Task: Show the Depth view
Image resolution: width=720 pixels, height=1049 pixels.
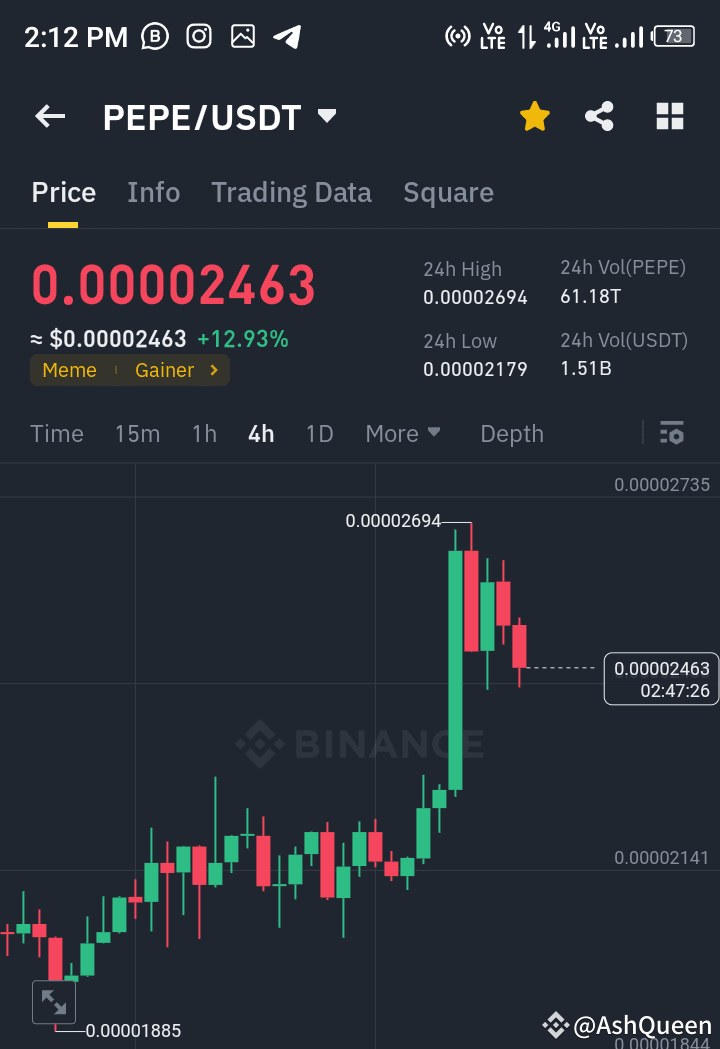Action: [511, 433]
